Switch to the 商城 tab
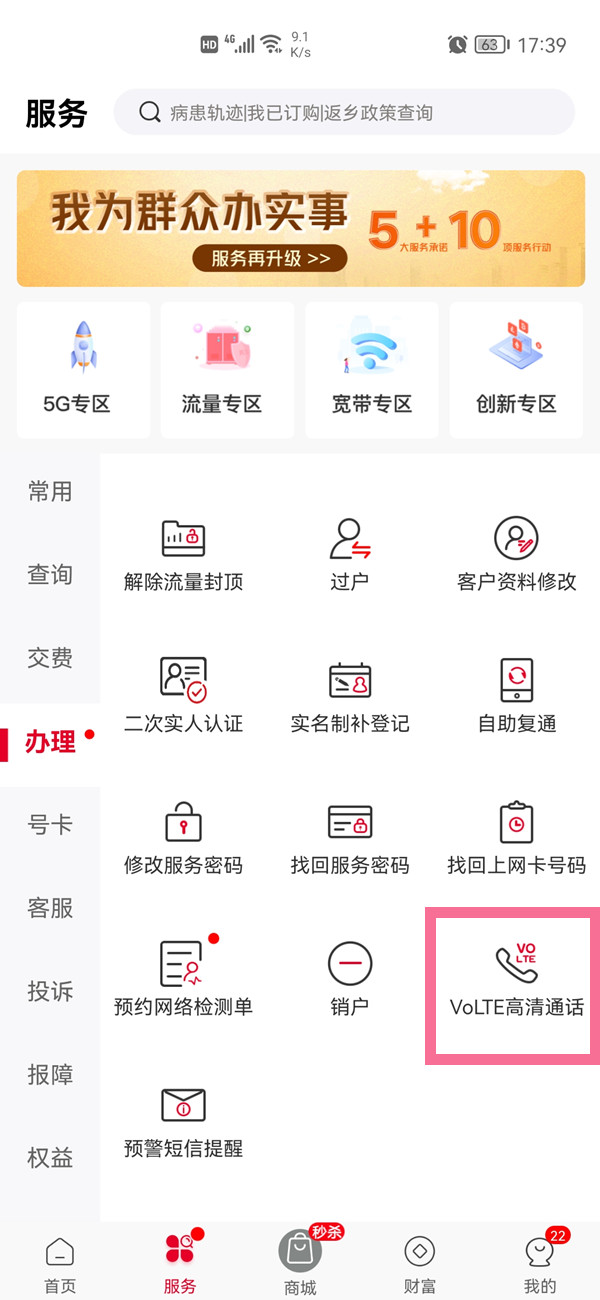600x1300 pixels. click(x=300, y=1262)
